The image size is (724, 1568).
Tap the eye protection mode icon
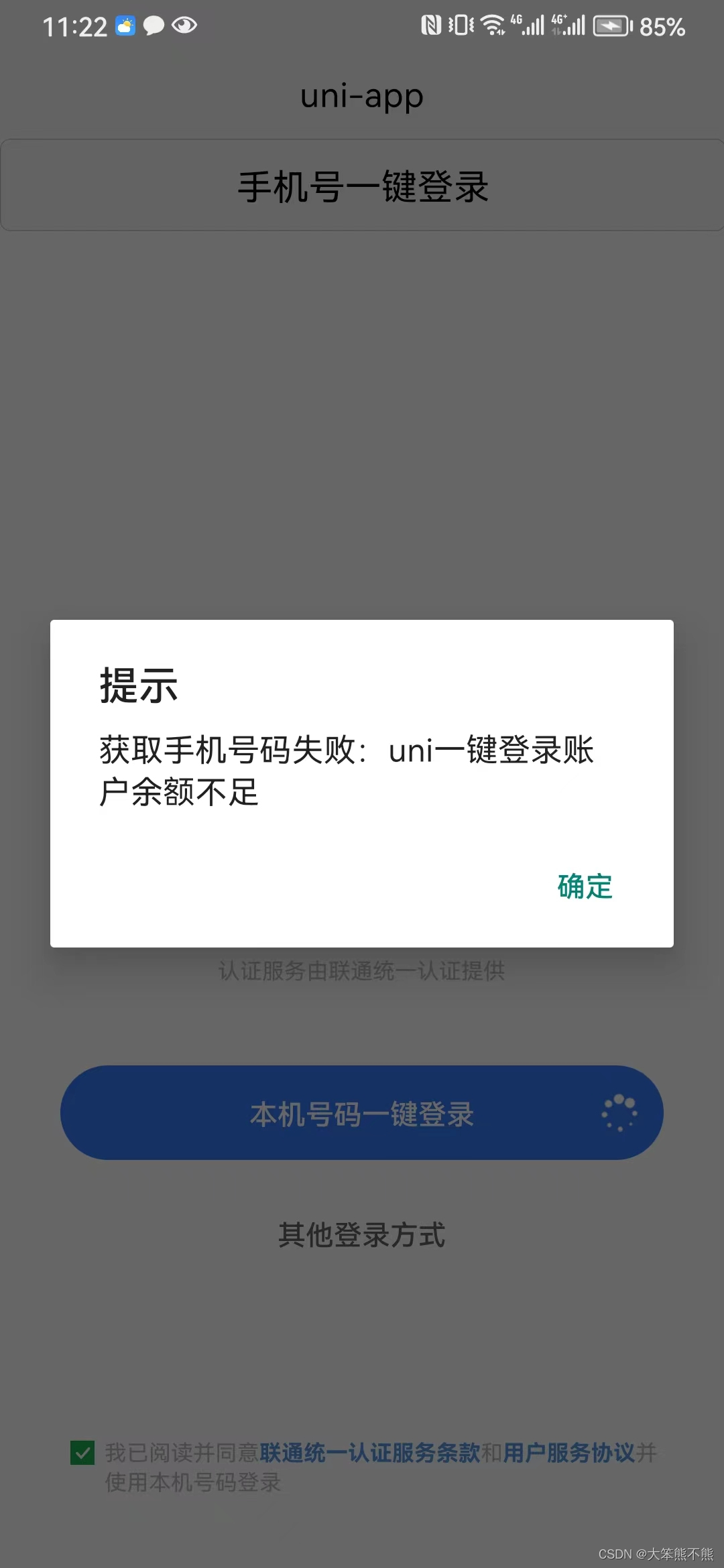183,25
